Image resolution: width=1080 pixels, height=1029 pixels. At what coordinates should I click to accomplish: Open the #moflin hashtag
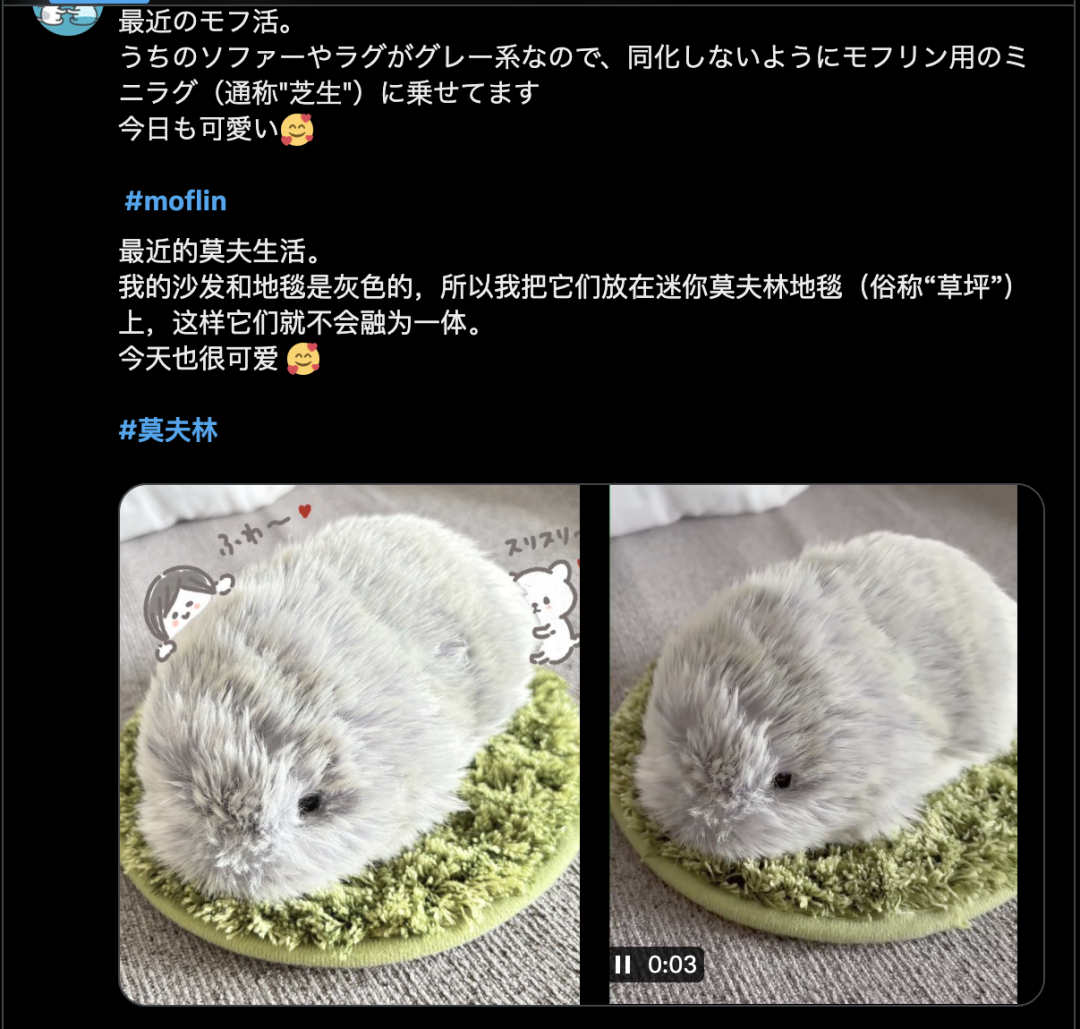[x=175, y=201]
